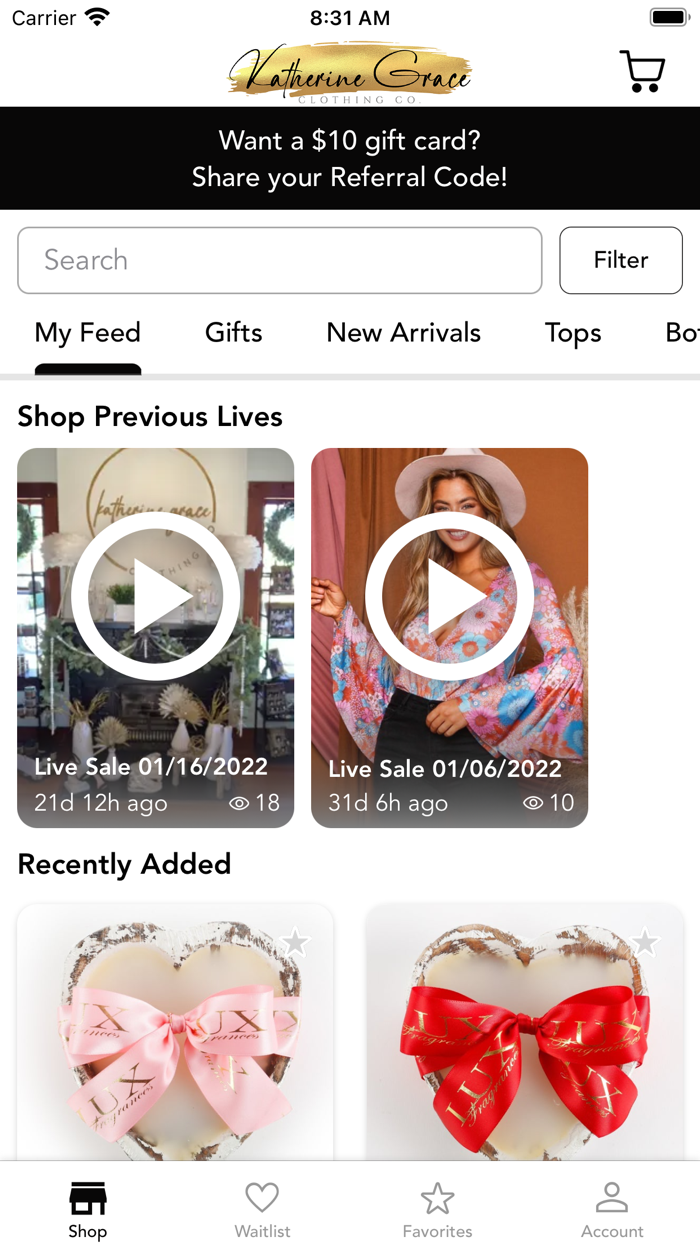Image resolution: width=700 pixels, height=1244 pixels.
Task: Open the shopping cart
Action: point(642,71)
